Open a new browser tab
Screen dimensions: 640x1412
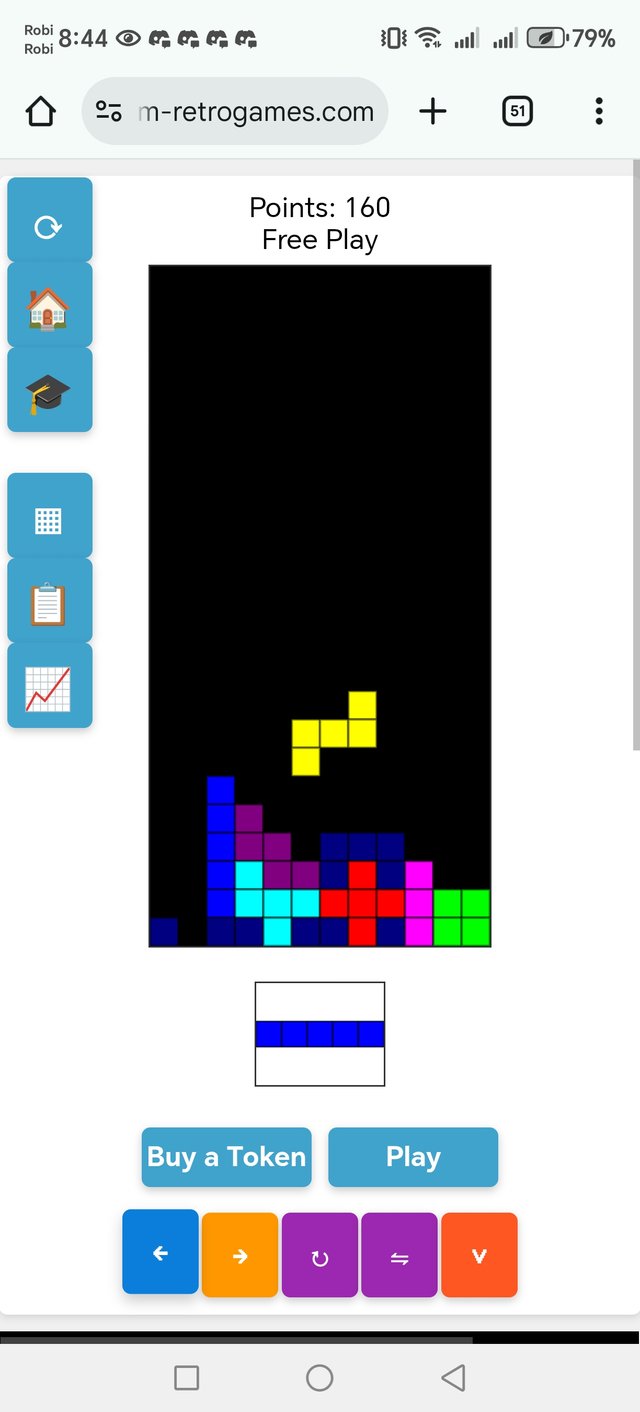[432, 111]
